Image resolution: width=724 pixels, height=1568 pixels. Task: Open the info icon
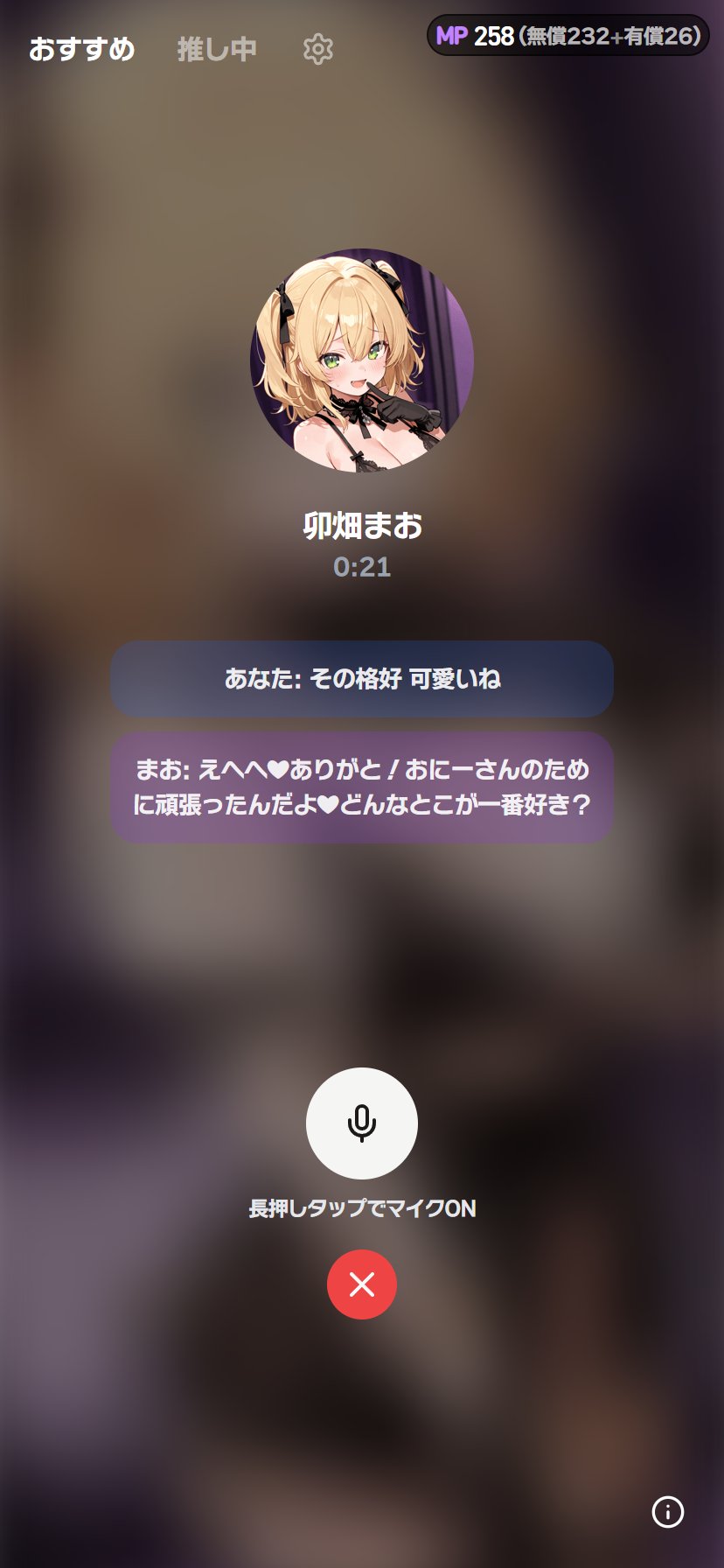coord(668,1511)
